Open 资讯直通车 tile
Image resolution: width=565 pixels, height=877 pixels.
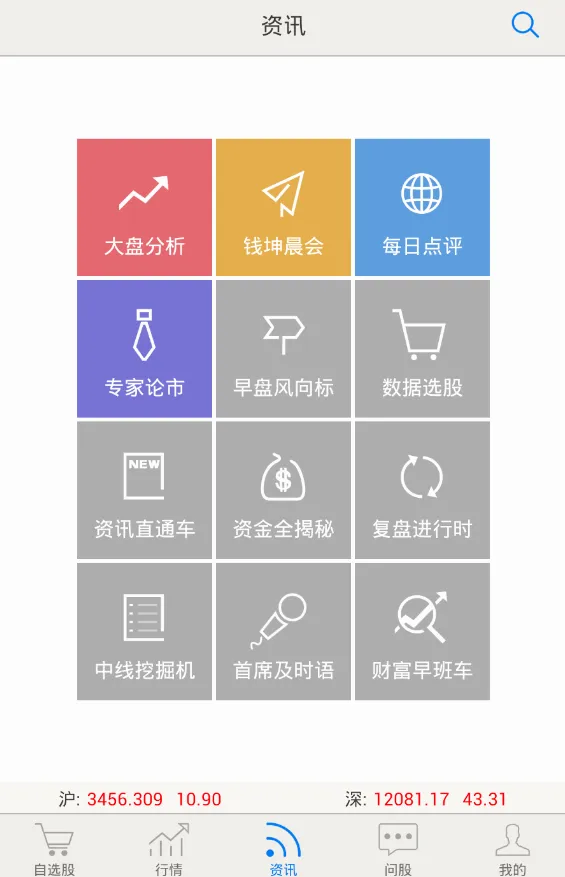click(144, 490)
